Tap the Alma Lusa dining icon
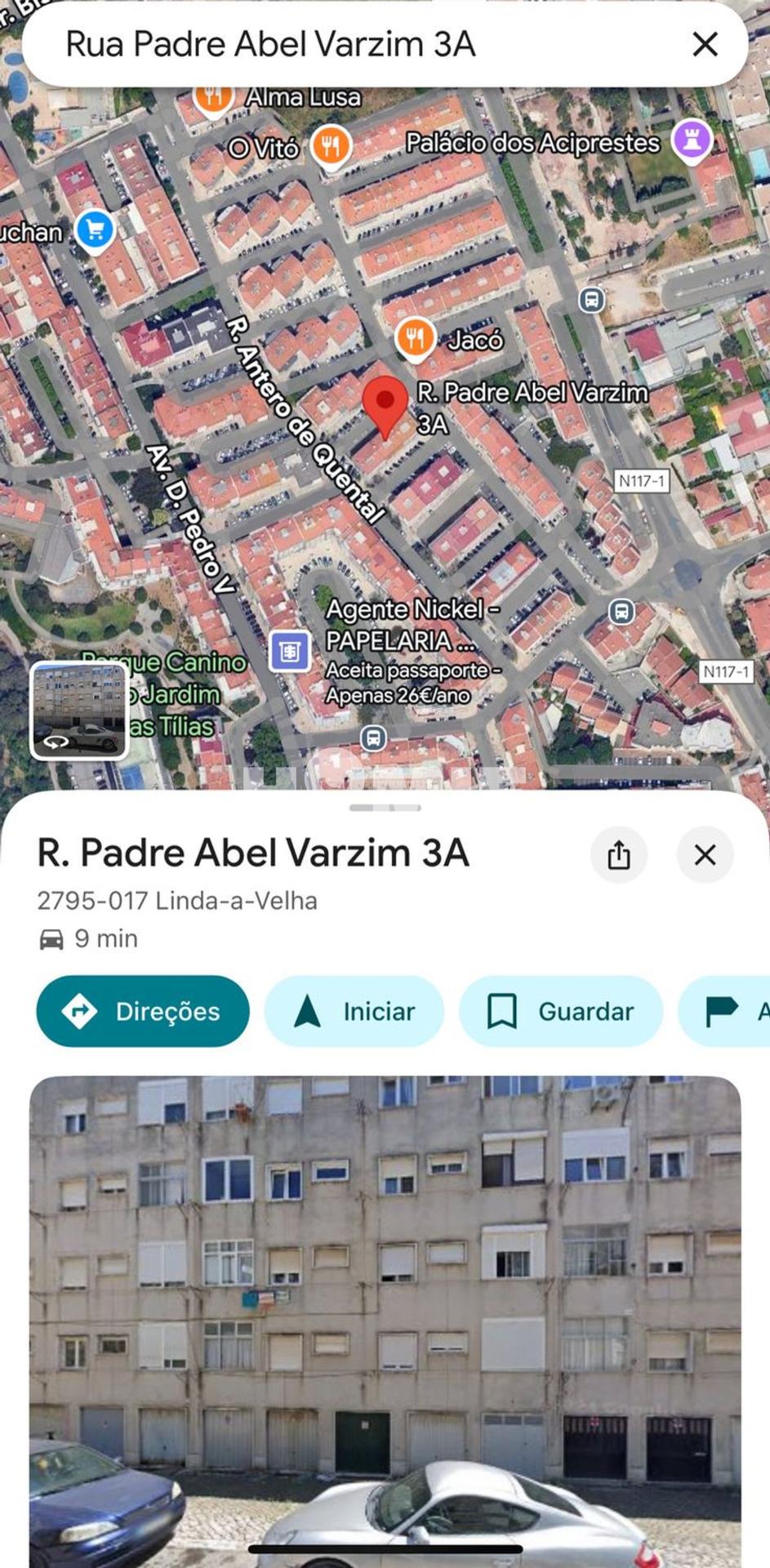Image resolution: width=770 pixels, height=1568 pixels. click(x=214, y=96)
